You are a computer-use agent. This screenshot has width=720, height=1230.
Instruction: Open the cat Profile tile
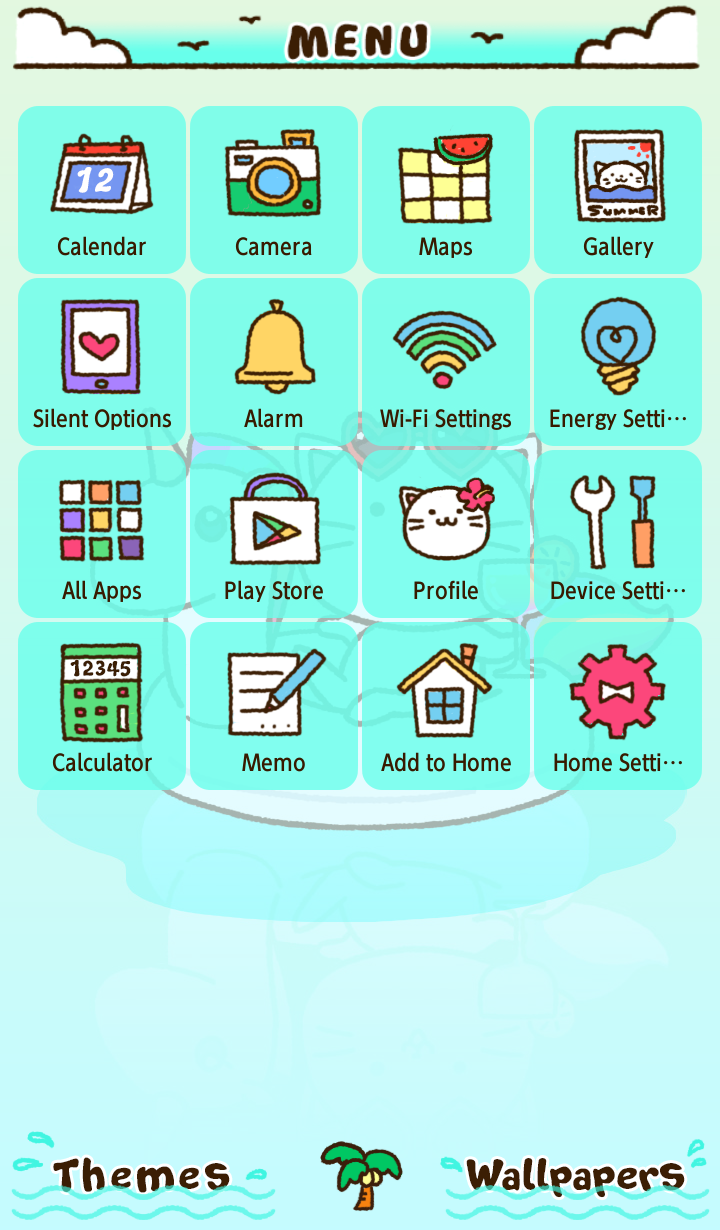[446, 534]
